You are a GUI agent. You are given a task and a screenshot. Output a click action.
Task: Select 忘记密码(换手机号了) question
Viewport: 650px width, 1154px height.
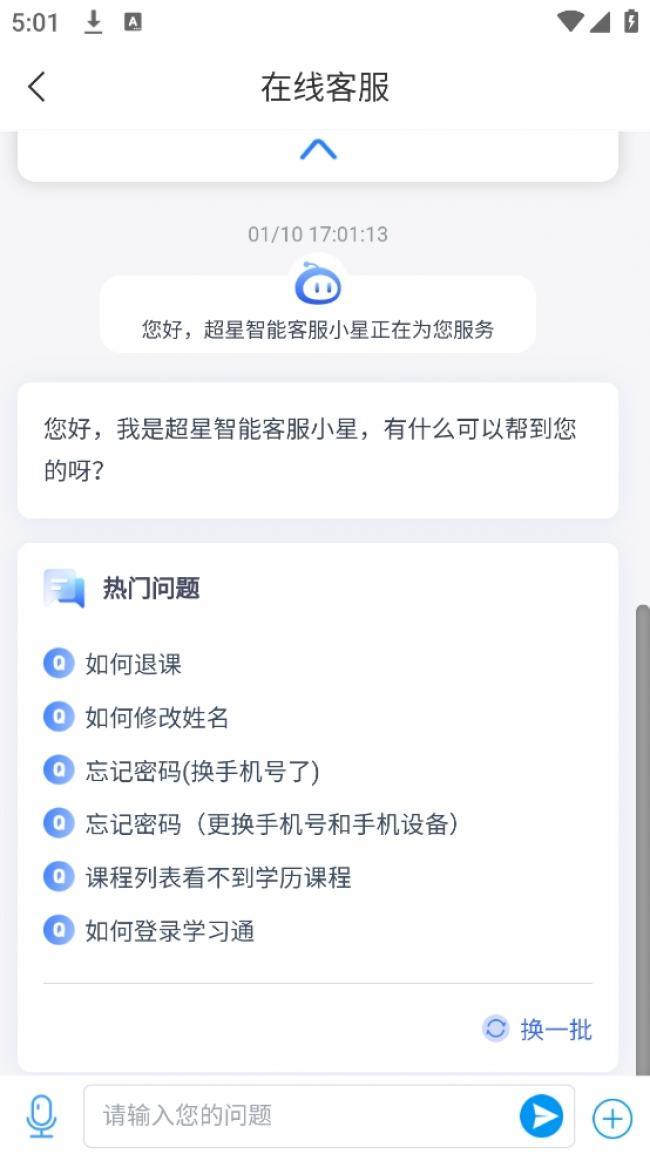coord(201,771)
